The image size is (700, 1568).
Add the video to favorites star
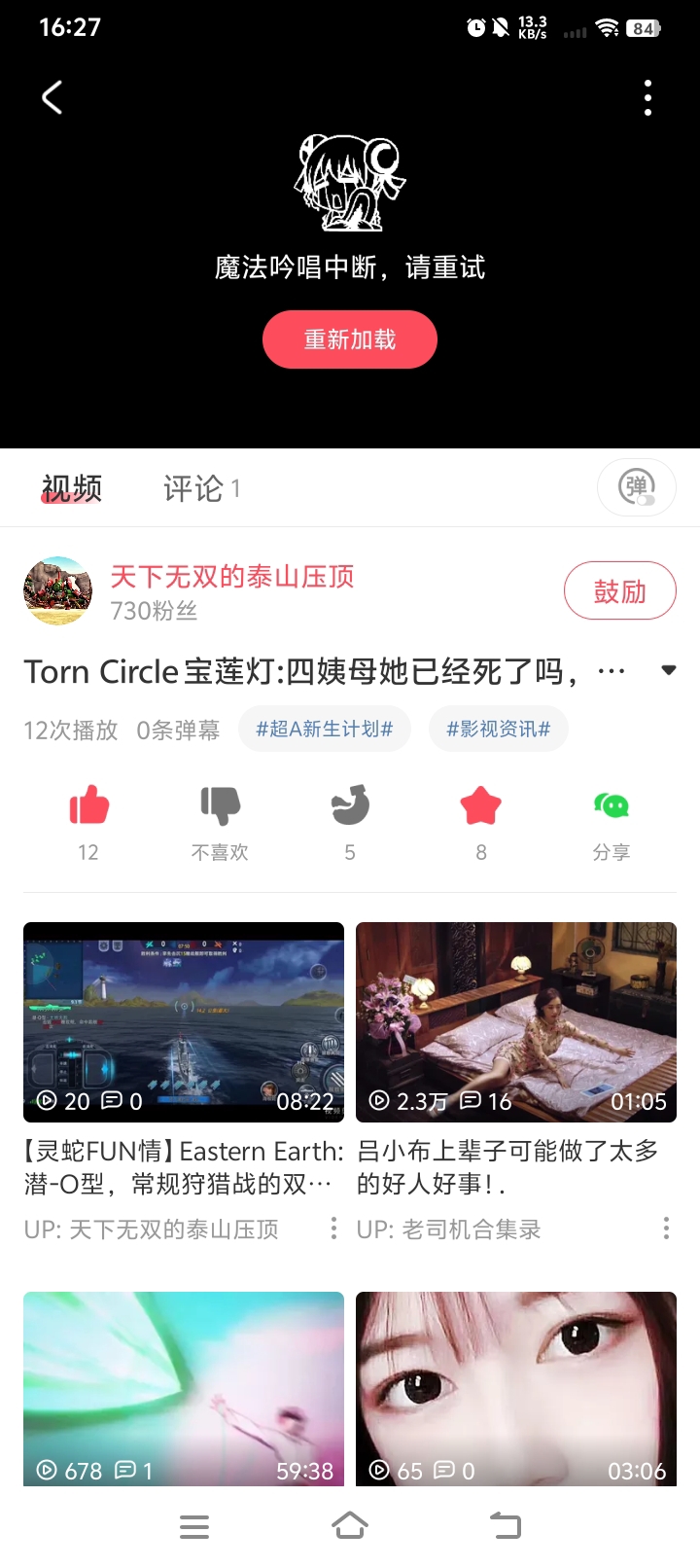pos(480,805)
